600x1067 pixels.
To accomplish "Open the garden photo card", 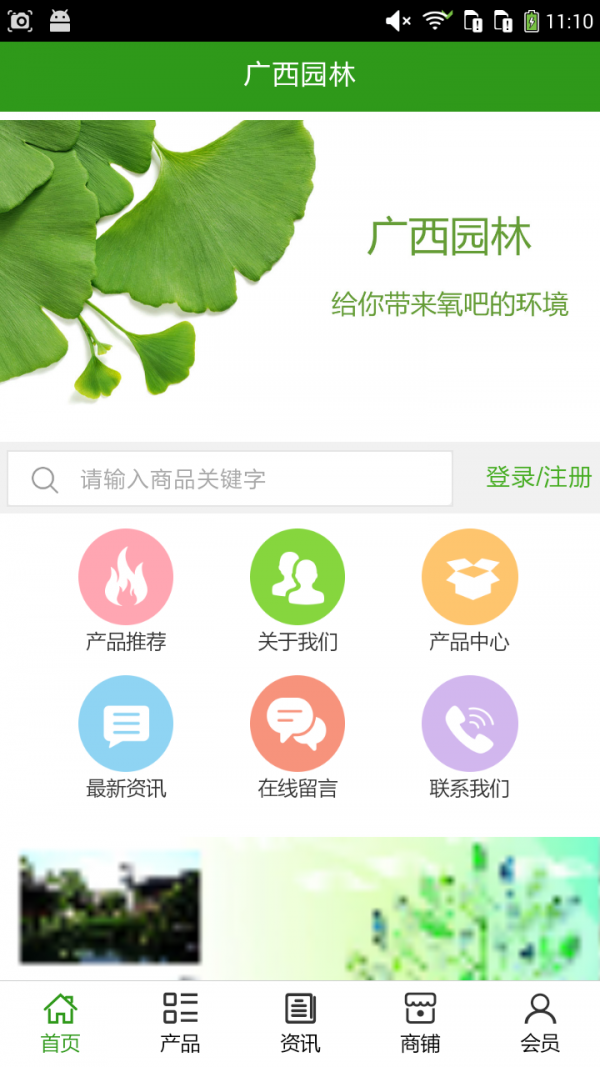I will coord(110,907).
